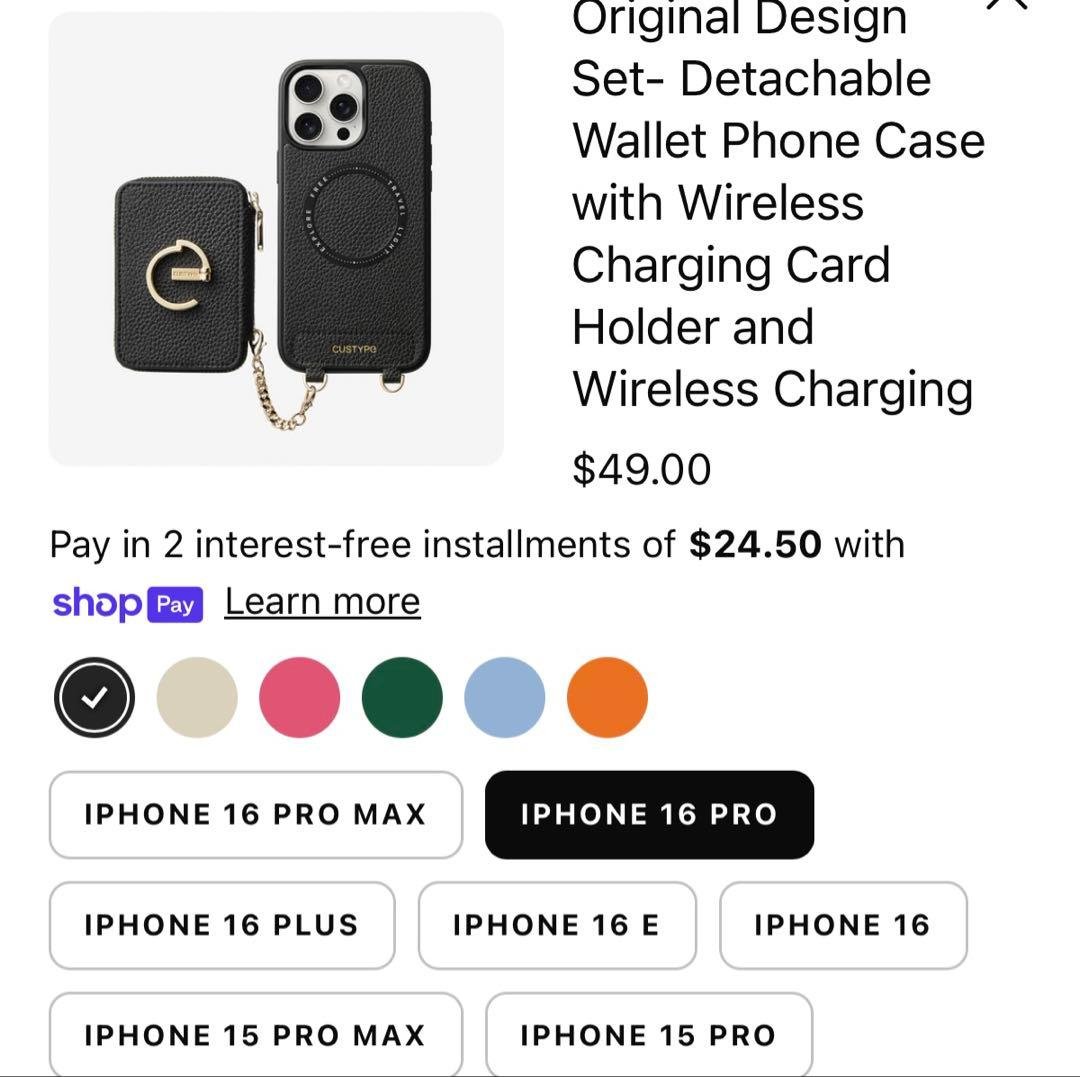Tap the iPhone 16 Pro option

coord(649,814)
